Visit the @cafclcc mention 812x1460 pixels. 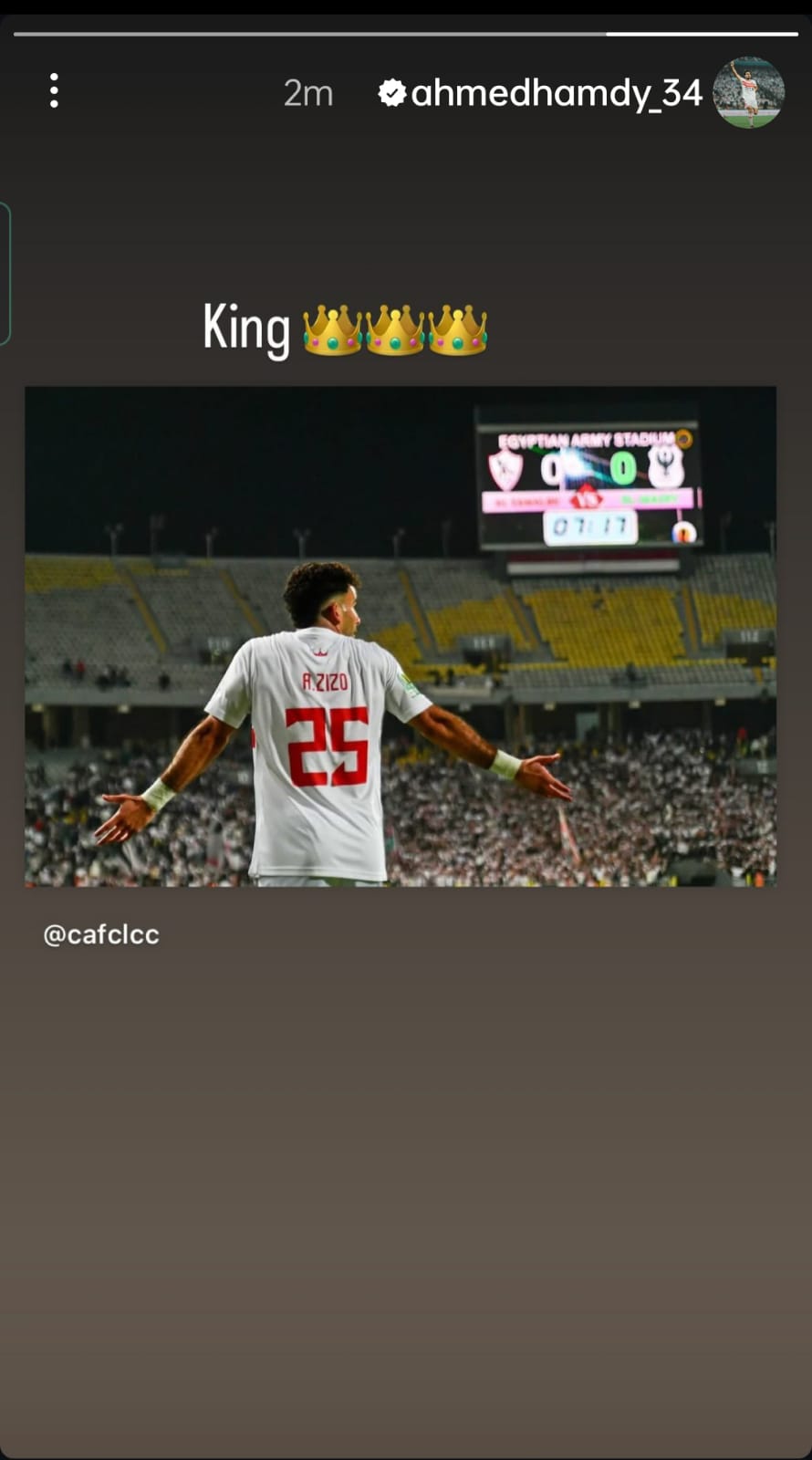[101, 934]
